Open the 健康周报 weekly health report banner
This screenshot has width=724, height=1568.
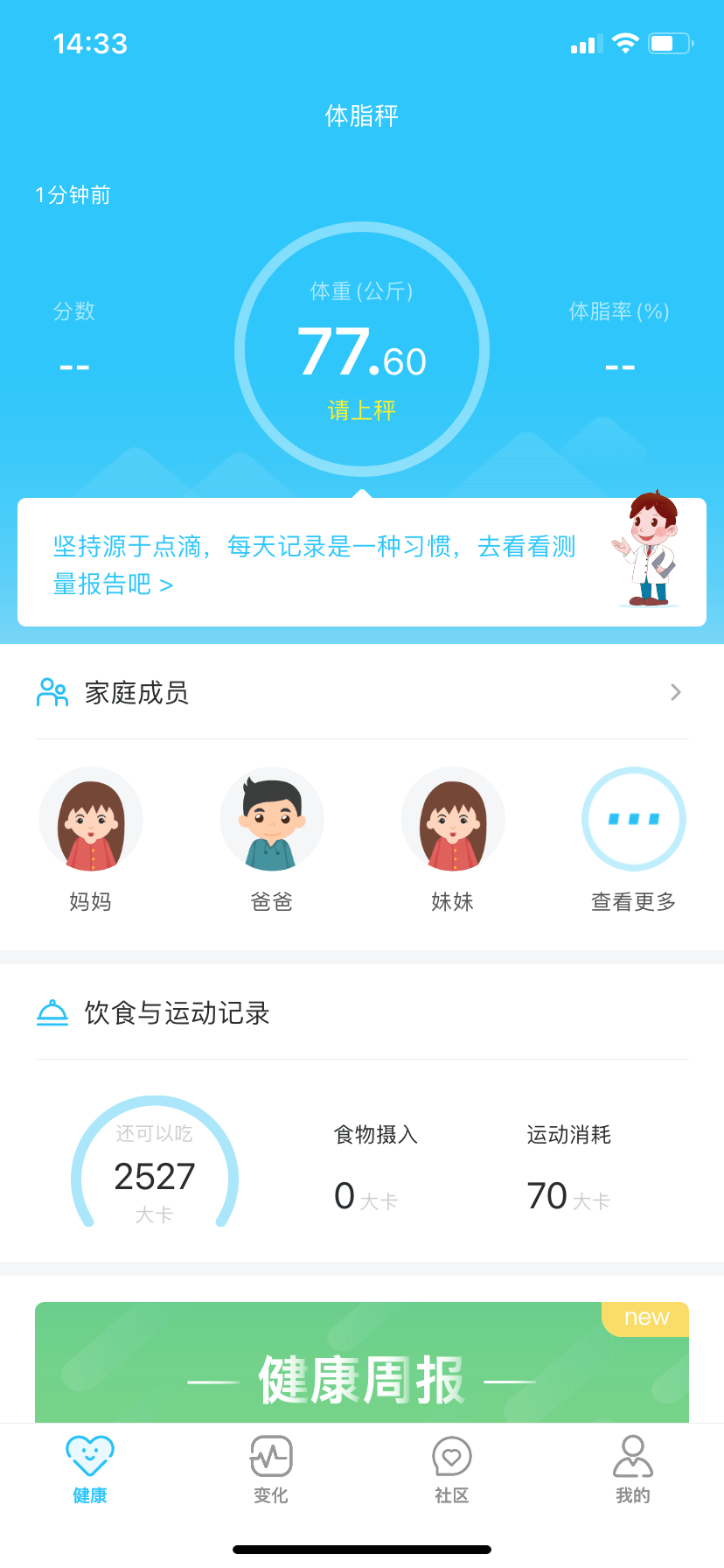(362, 1363)
